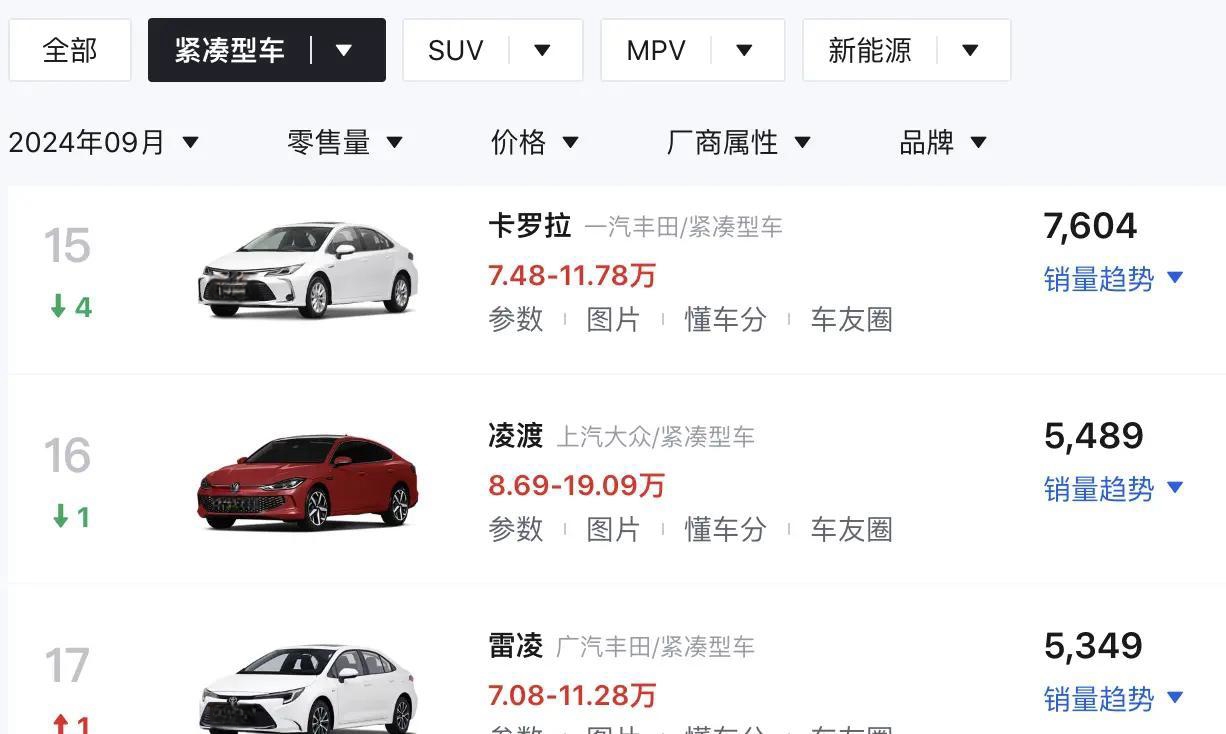Change the 2024年09月 date filter
This screenshot has height=734, width=1226.
point(104,143)
